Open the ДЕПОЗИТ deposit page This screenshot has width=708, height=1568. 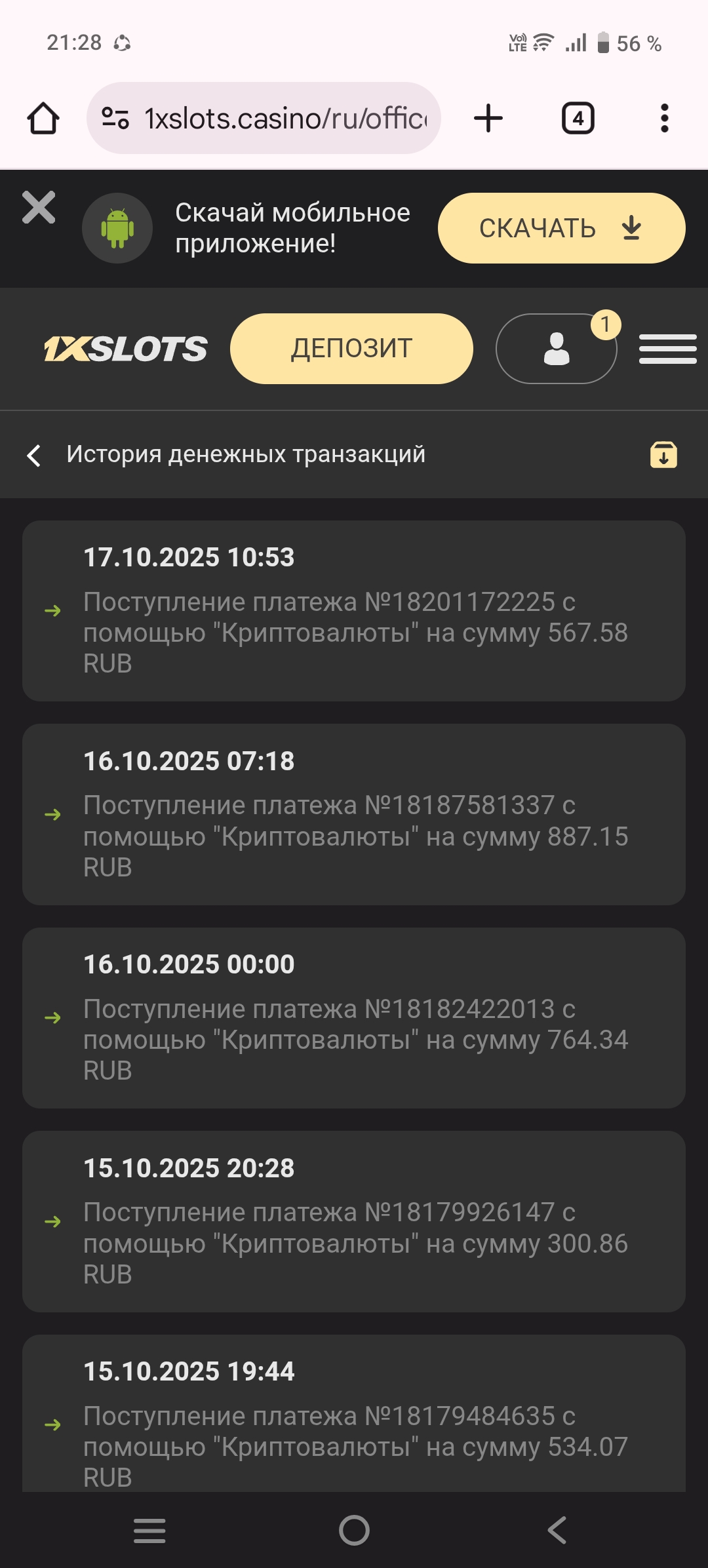(351, 348)
